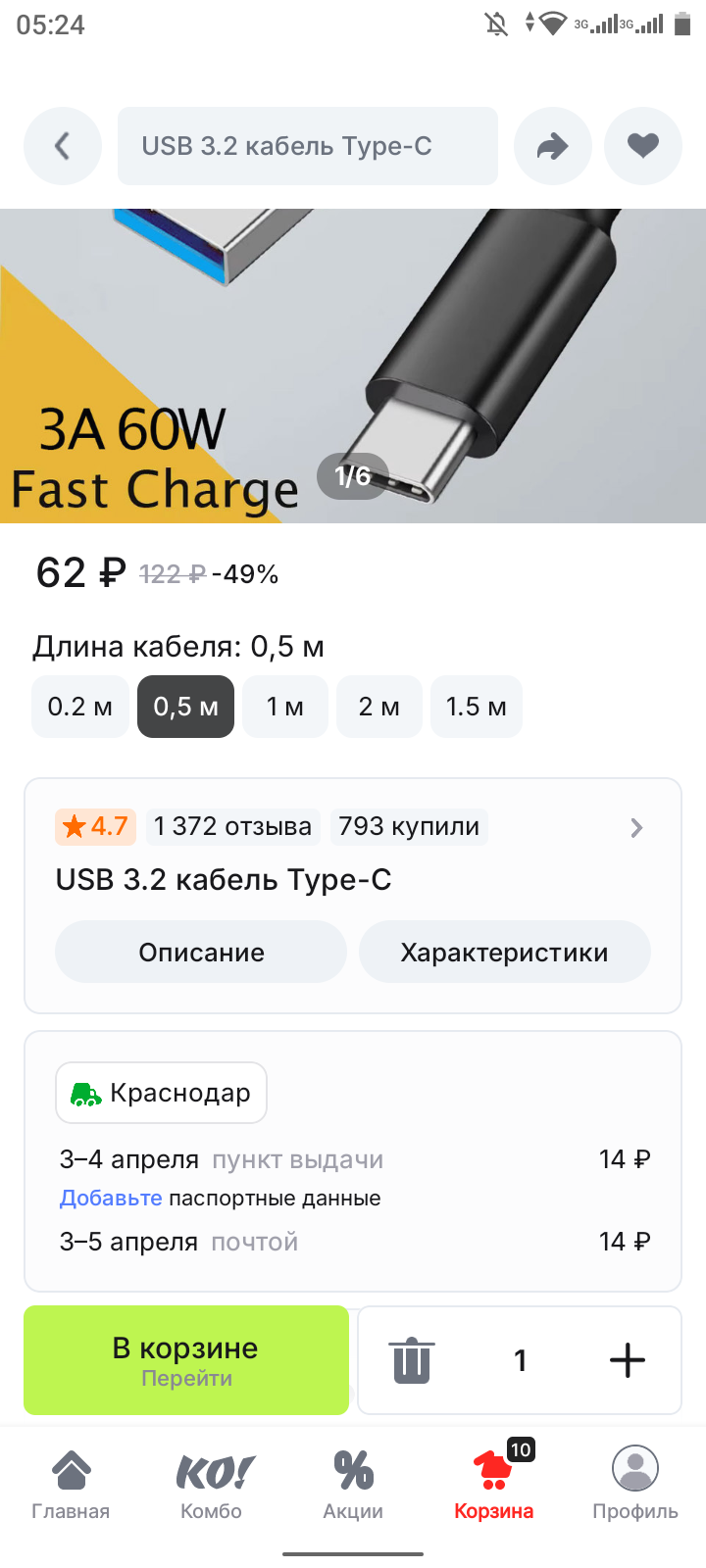
Task: Tap the share icon for this product
Action: click(553, 145)
